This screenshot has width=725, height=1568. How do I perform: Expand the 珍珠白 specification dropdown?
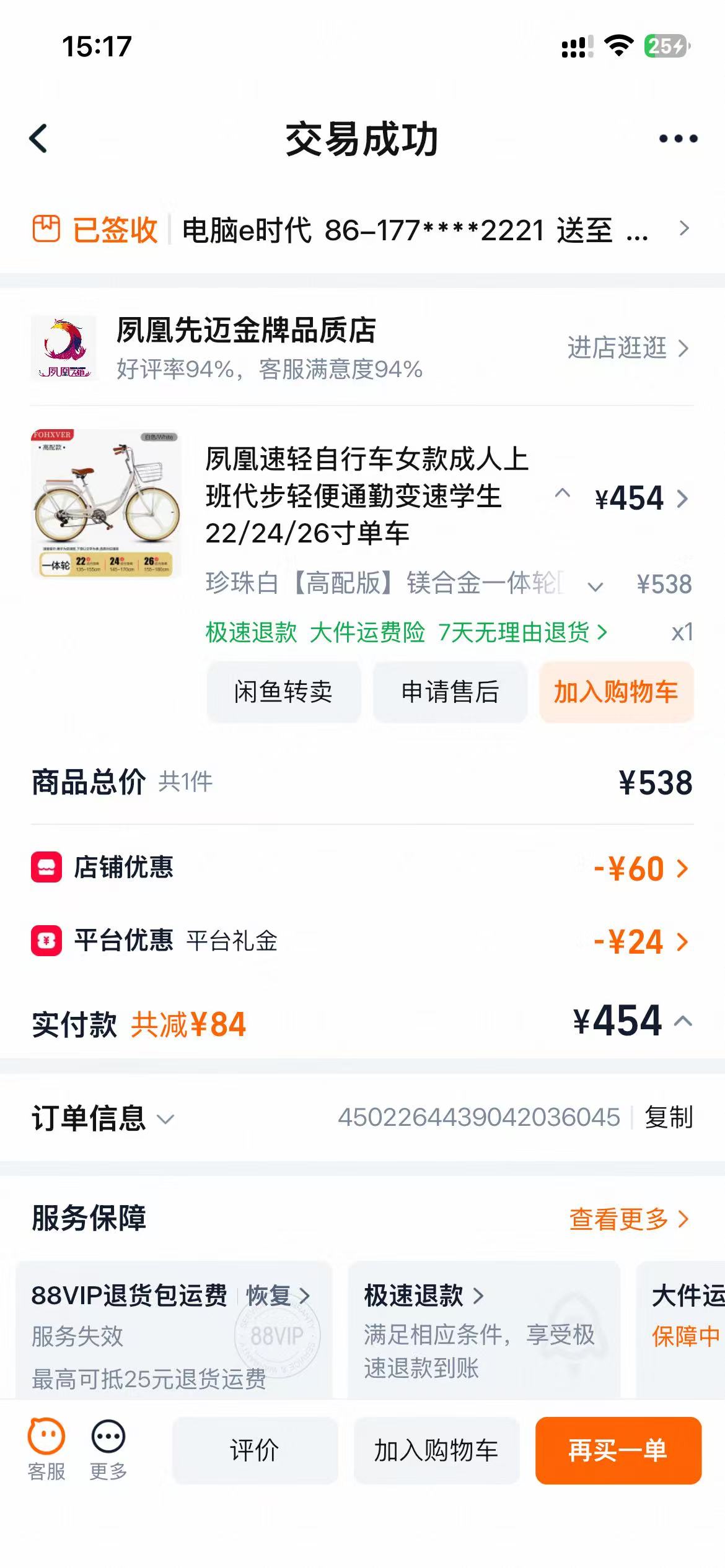pyautogui.click(x=595, y=586)
